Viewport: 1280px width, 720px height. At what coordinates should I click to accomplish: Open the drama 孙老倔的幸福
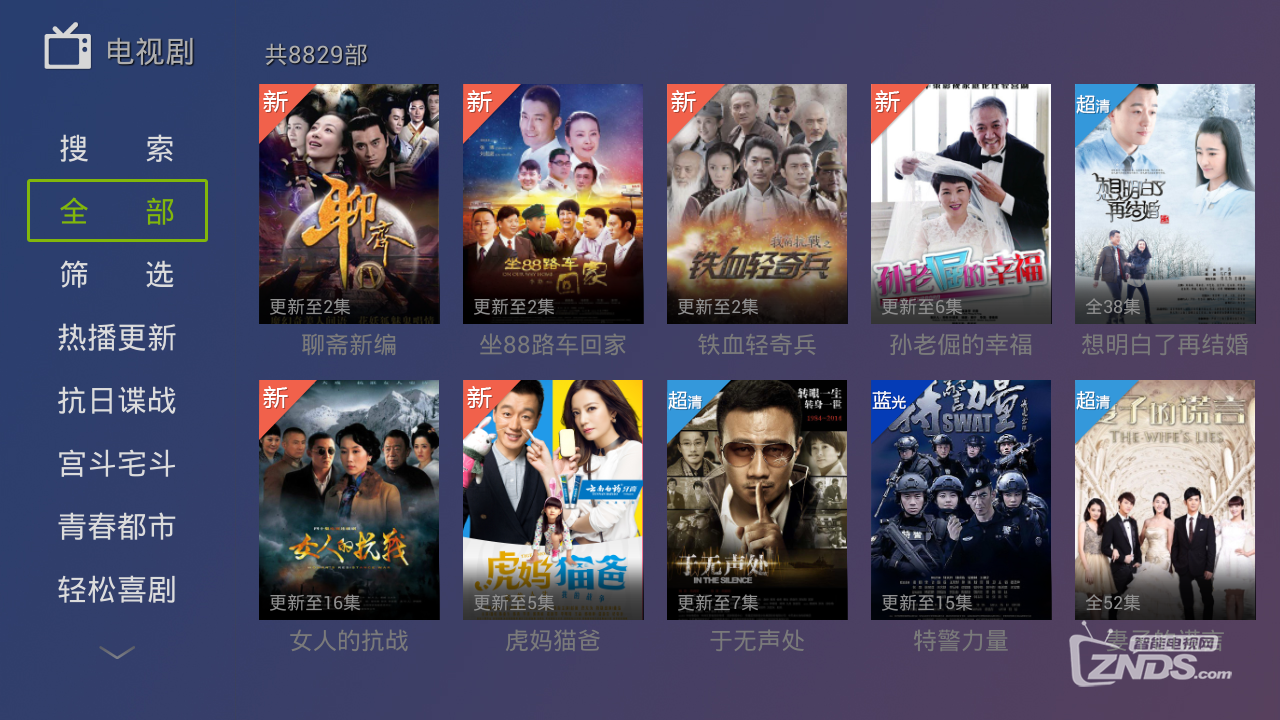point(961,204)
